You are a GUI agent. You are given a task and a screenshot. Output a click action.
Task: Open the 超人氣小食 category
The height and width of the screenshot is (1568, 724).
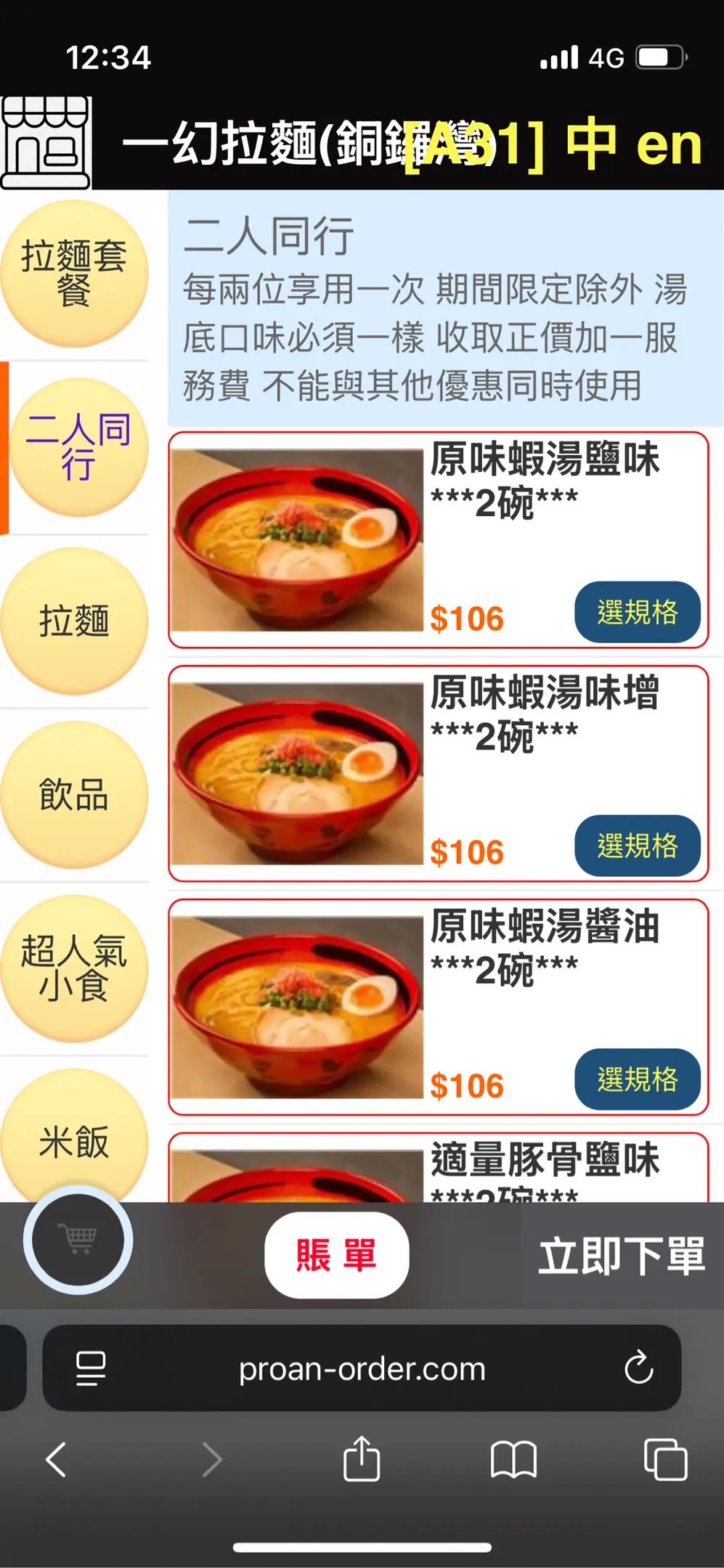[x=74, y=968]
